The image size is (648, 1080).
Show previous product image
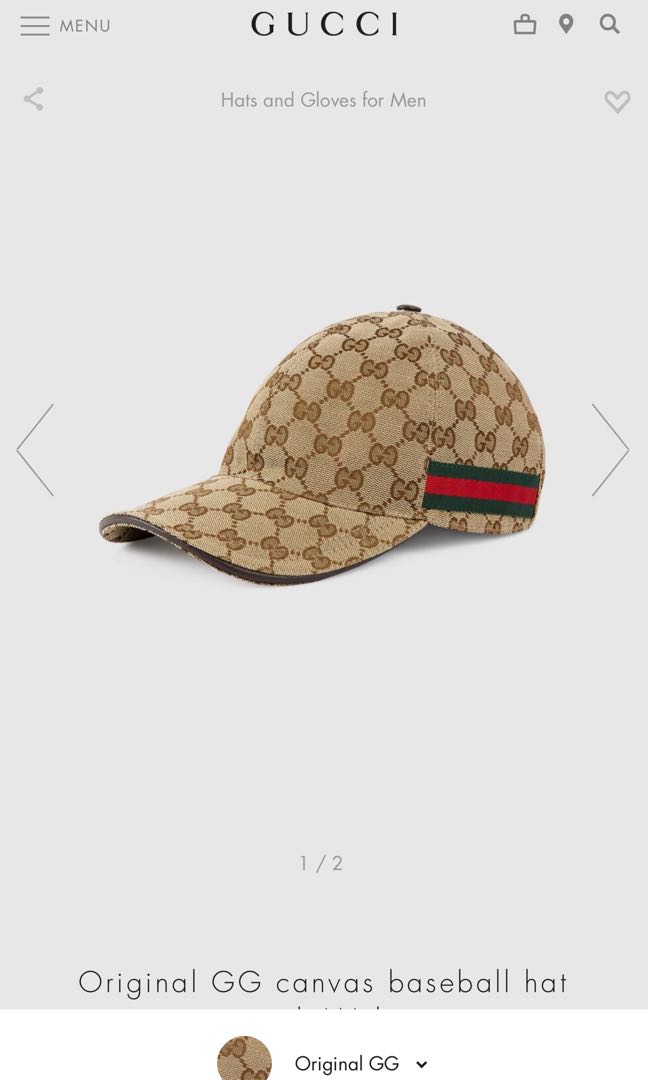click(36, 450)
